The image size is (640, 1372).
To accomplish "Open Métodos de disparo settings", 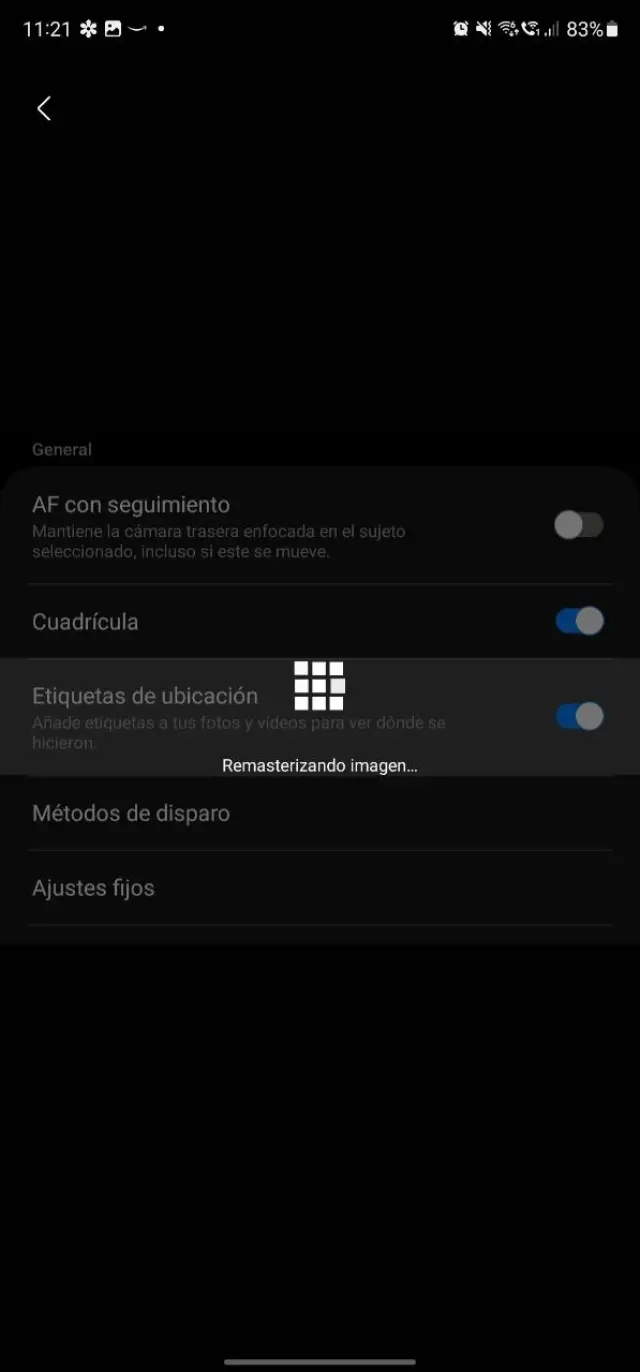I will (320, 813).
